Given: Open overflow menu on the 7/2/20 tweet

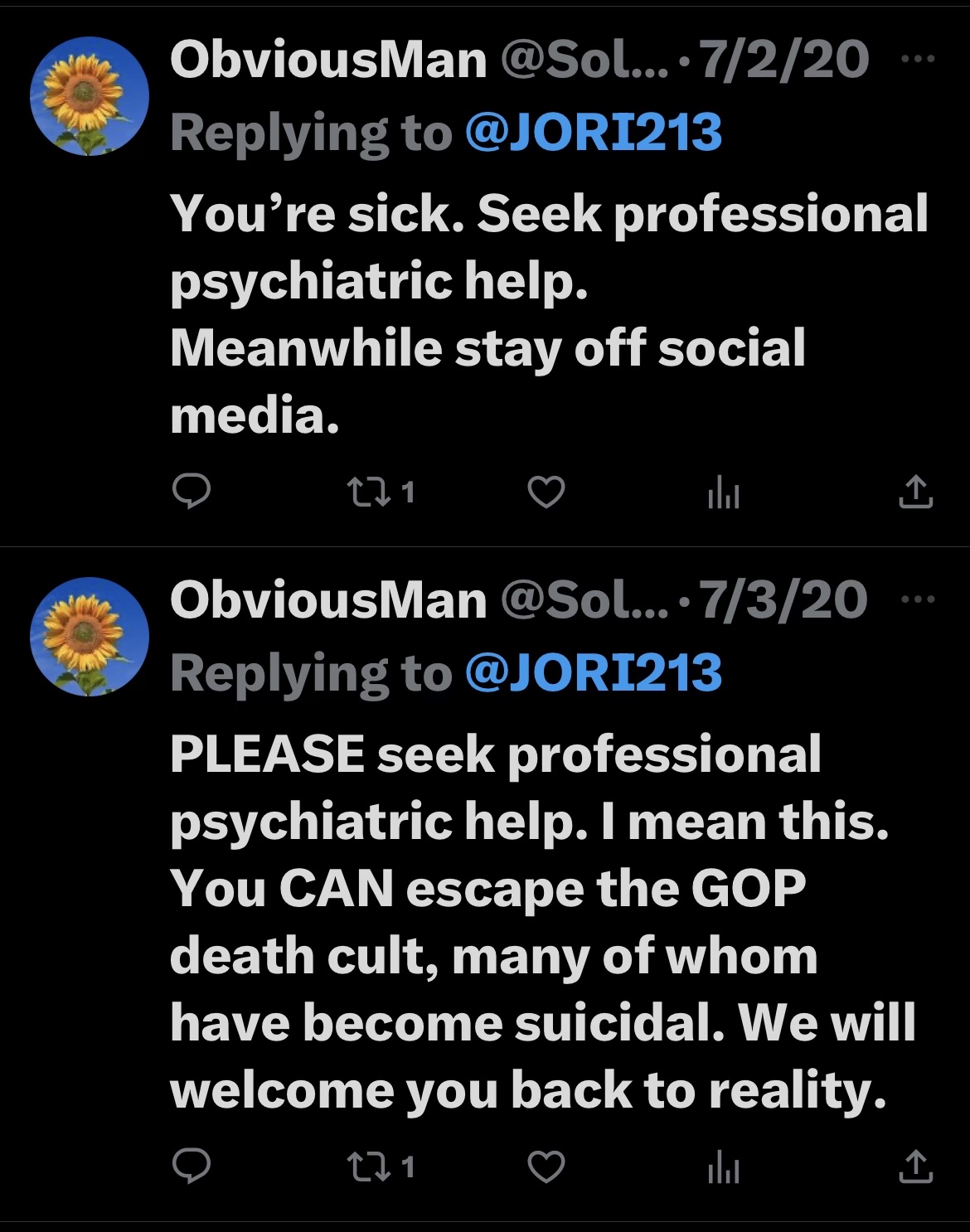Looking at the screenshot, I should point(918,60).
